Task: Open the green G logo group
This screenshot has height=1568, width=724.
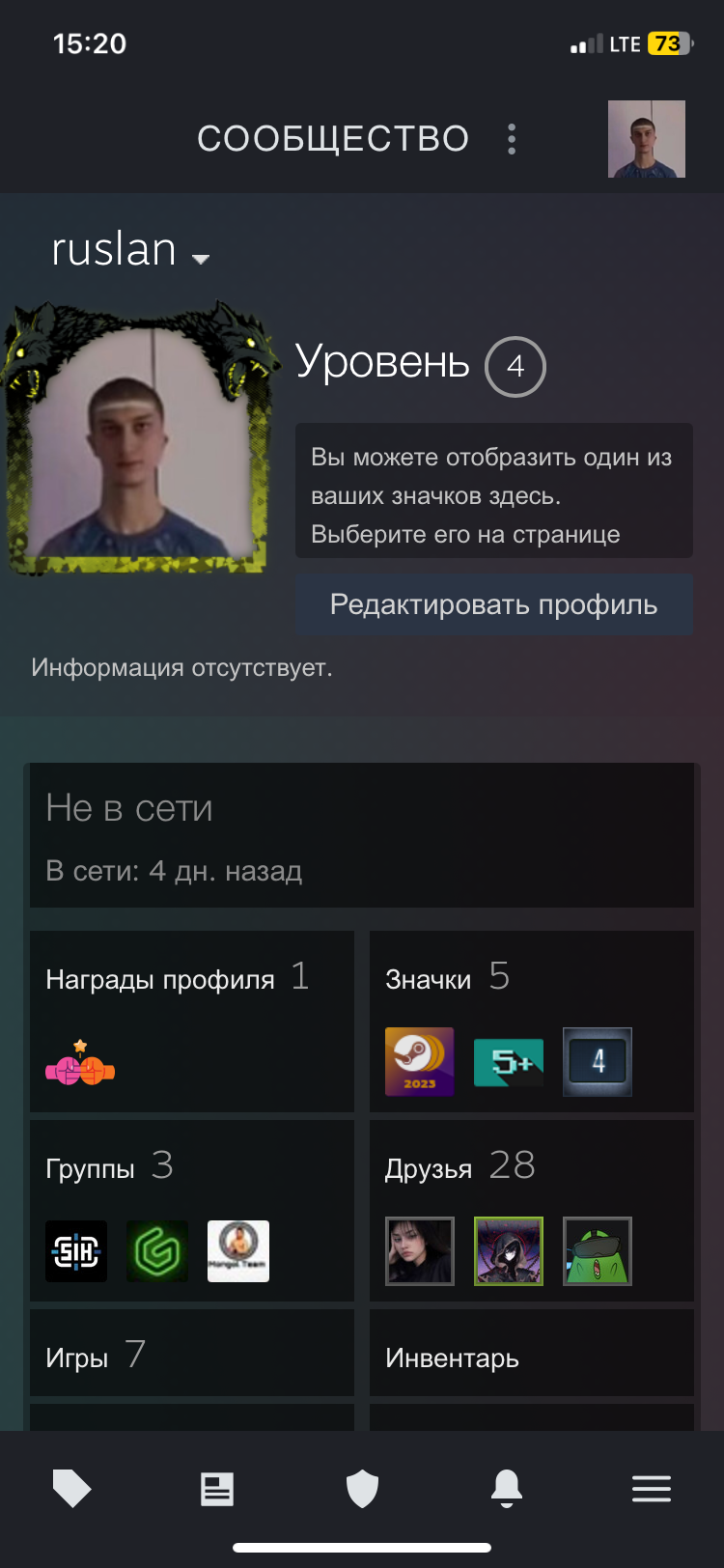Action: (x=157, y=1251)
